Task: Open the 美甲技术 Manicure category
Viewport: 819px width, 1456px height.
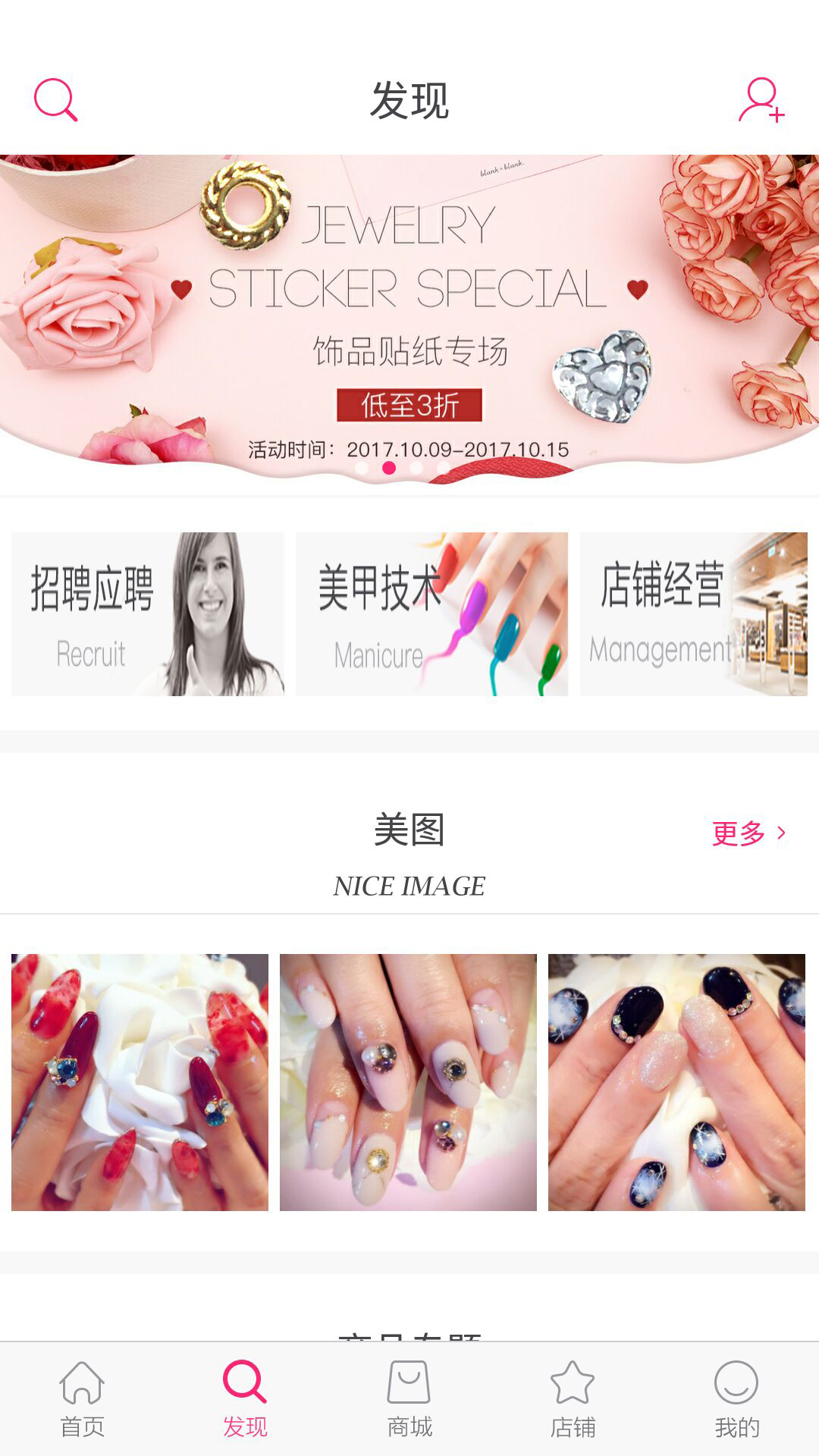Action: click(x=431, y=613)
